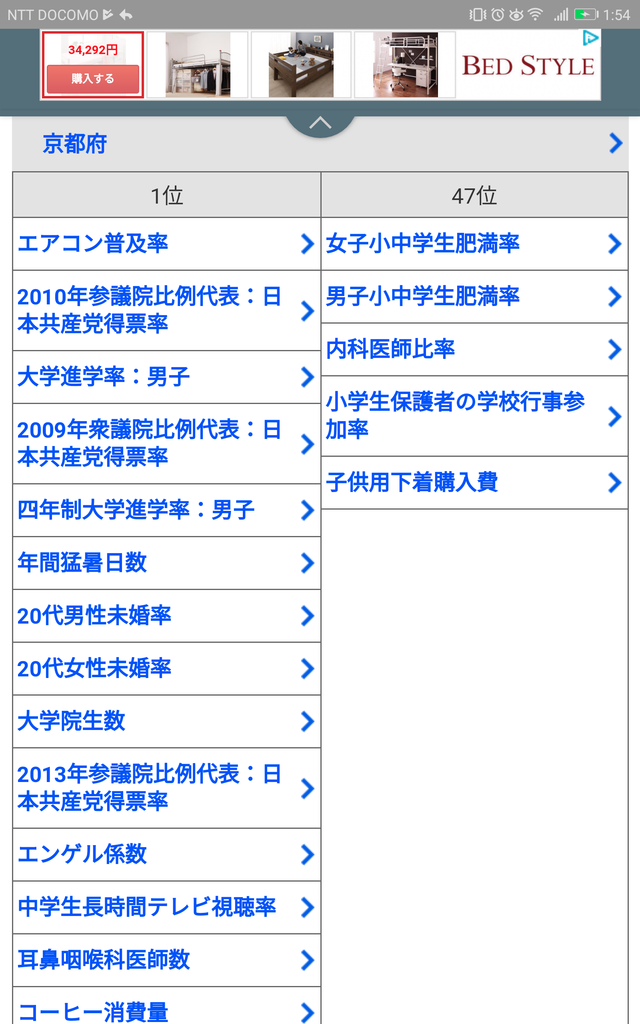Open 四年制大学進学率：男子 ranking

click(167, 510)
